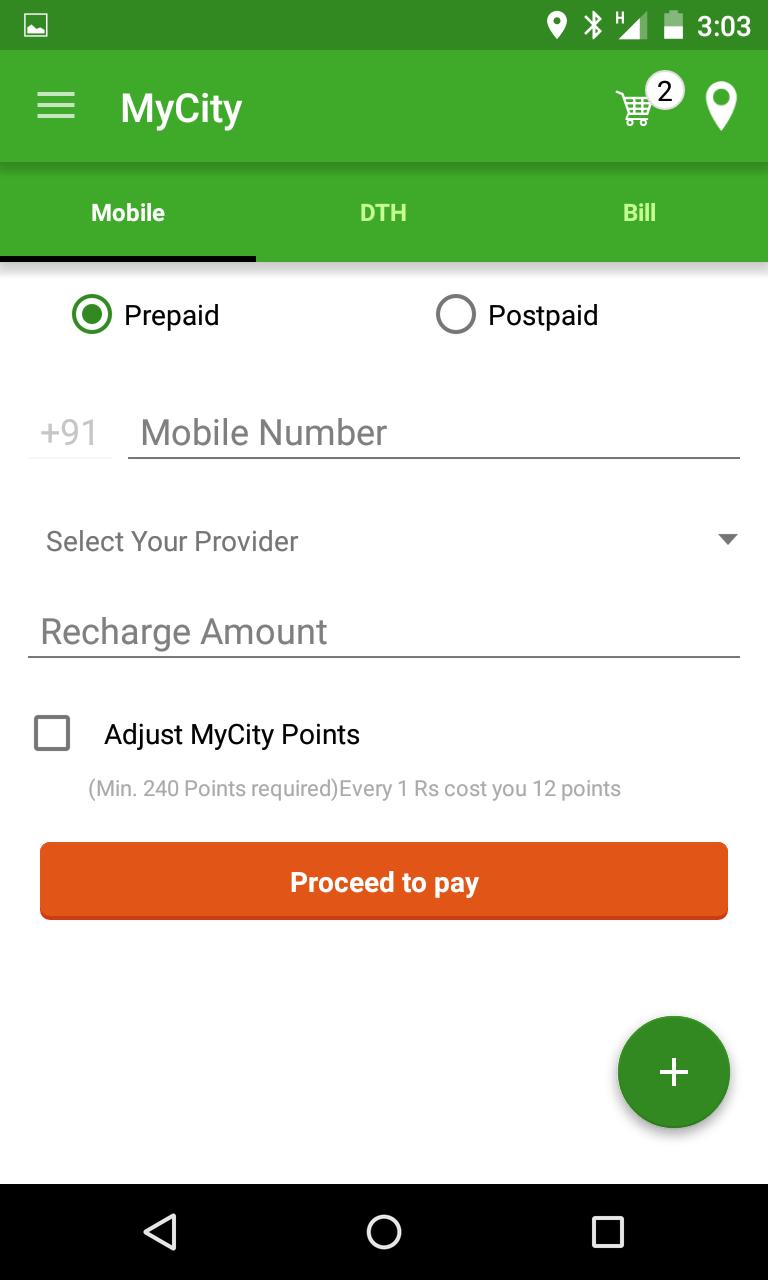
Task: Click the Bluetooth icon in status bar
Action: [591, 25]
